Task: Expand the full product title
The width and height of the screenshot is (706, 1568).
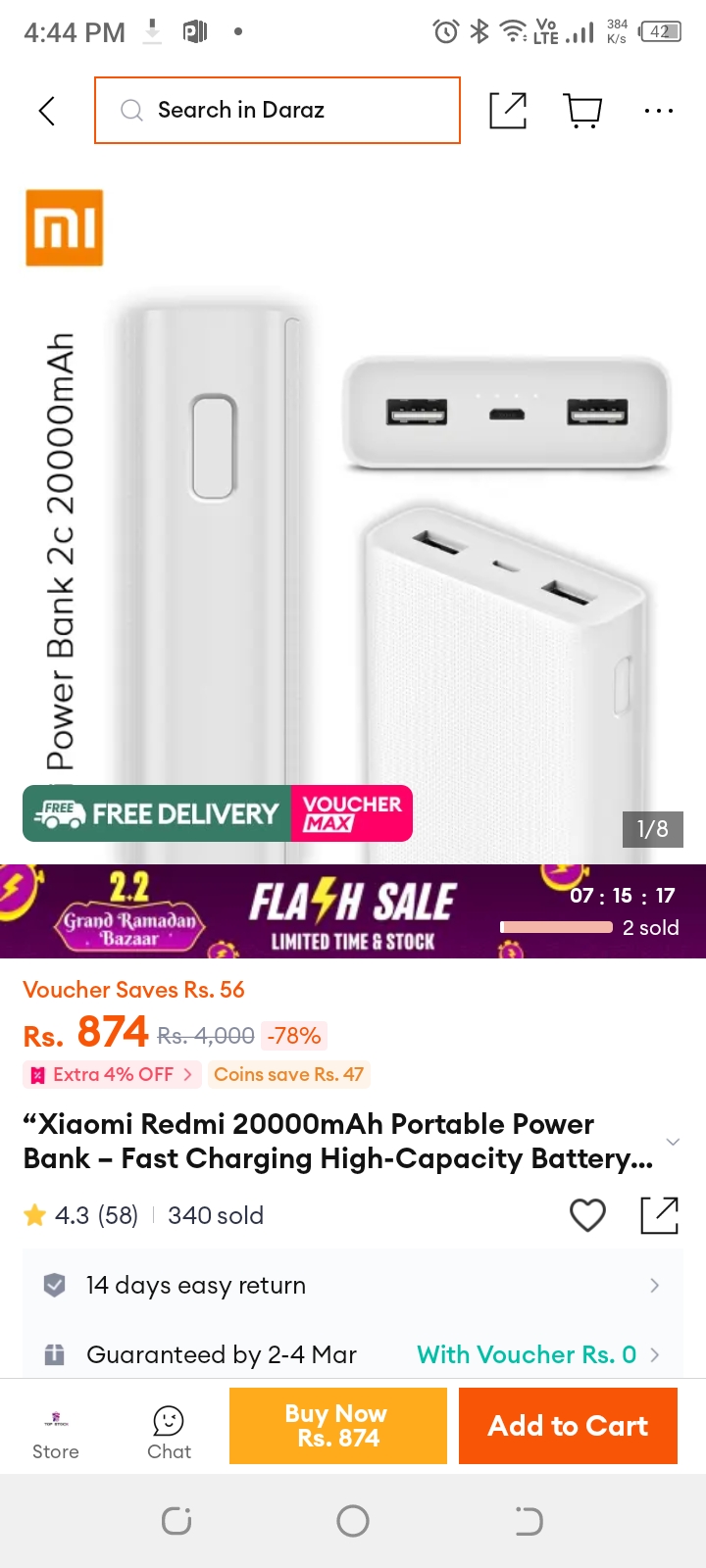Action: [673, 1142]
